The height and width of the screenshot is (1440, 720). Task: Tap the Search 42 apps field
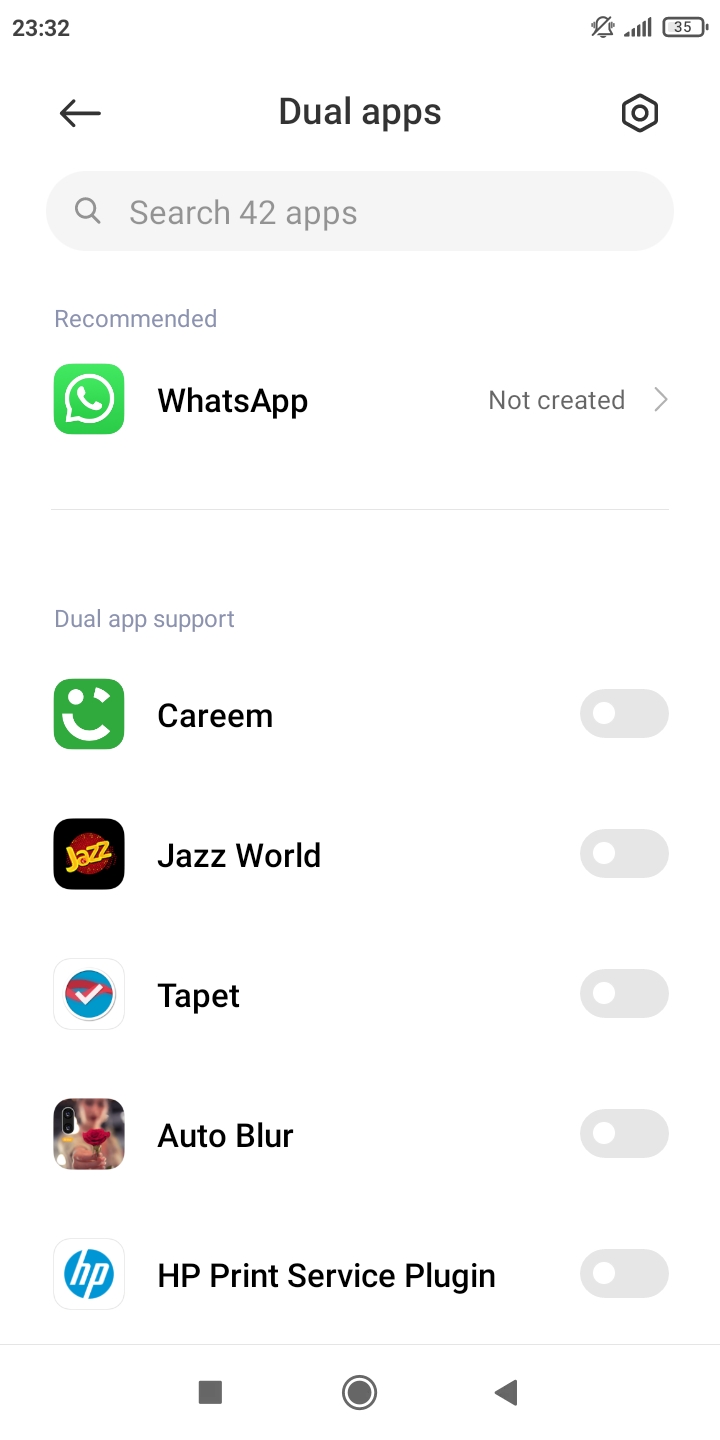pos(360,212)
